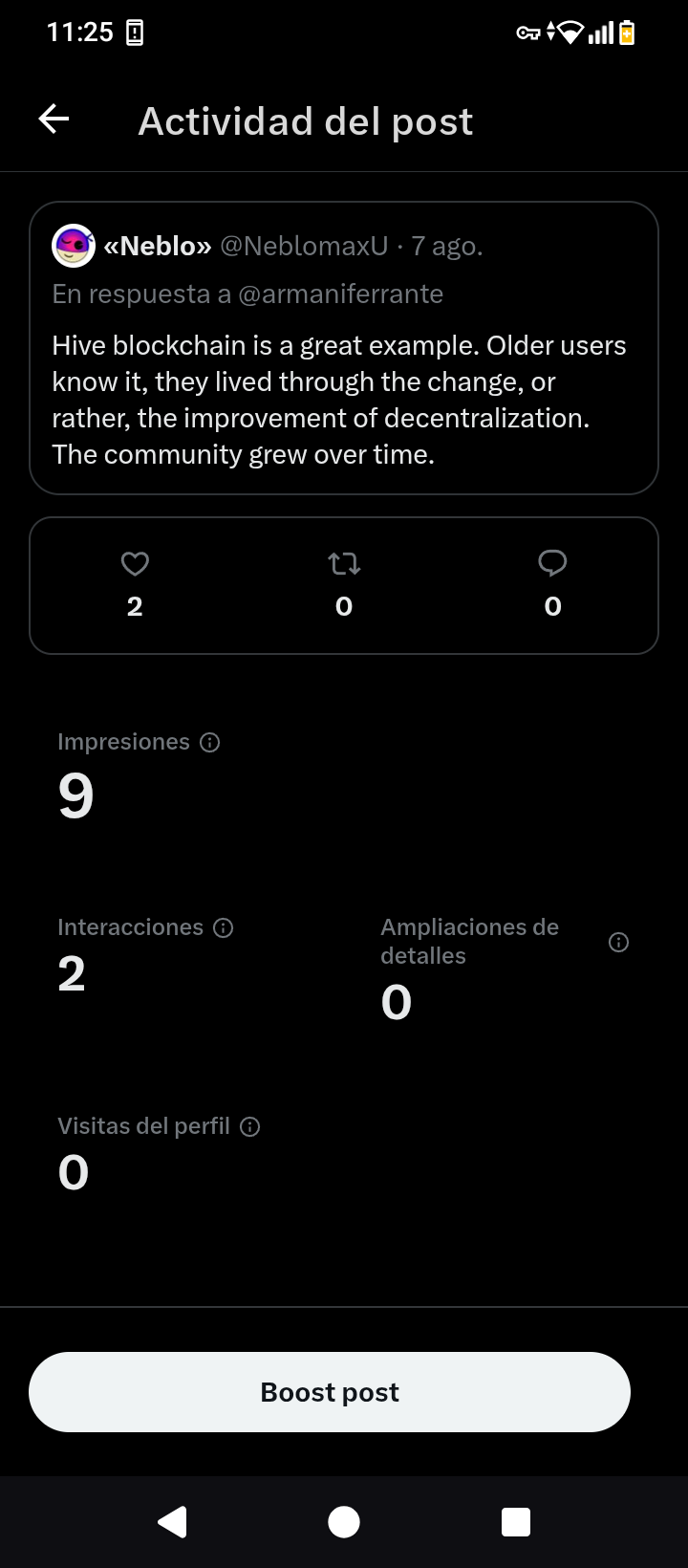688x1568 pixels.
Task: Tap the system home button
Action: pyautogui.click(x=344, y=1522)
